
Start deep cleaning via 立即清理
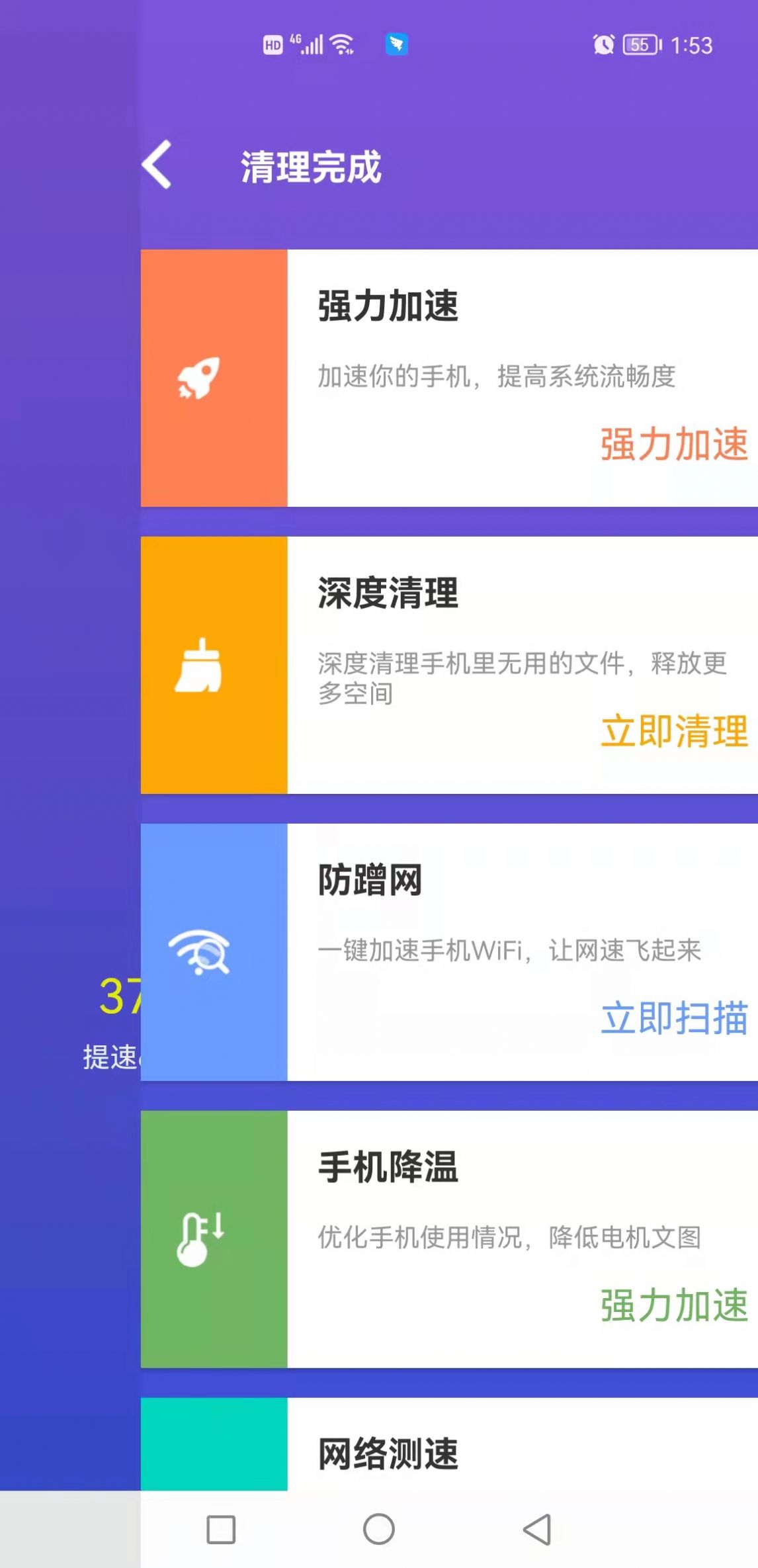[673, 731]
